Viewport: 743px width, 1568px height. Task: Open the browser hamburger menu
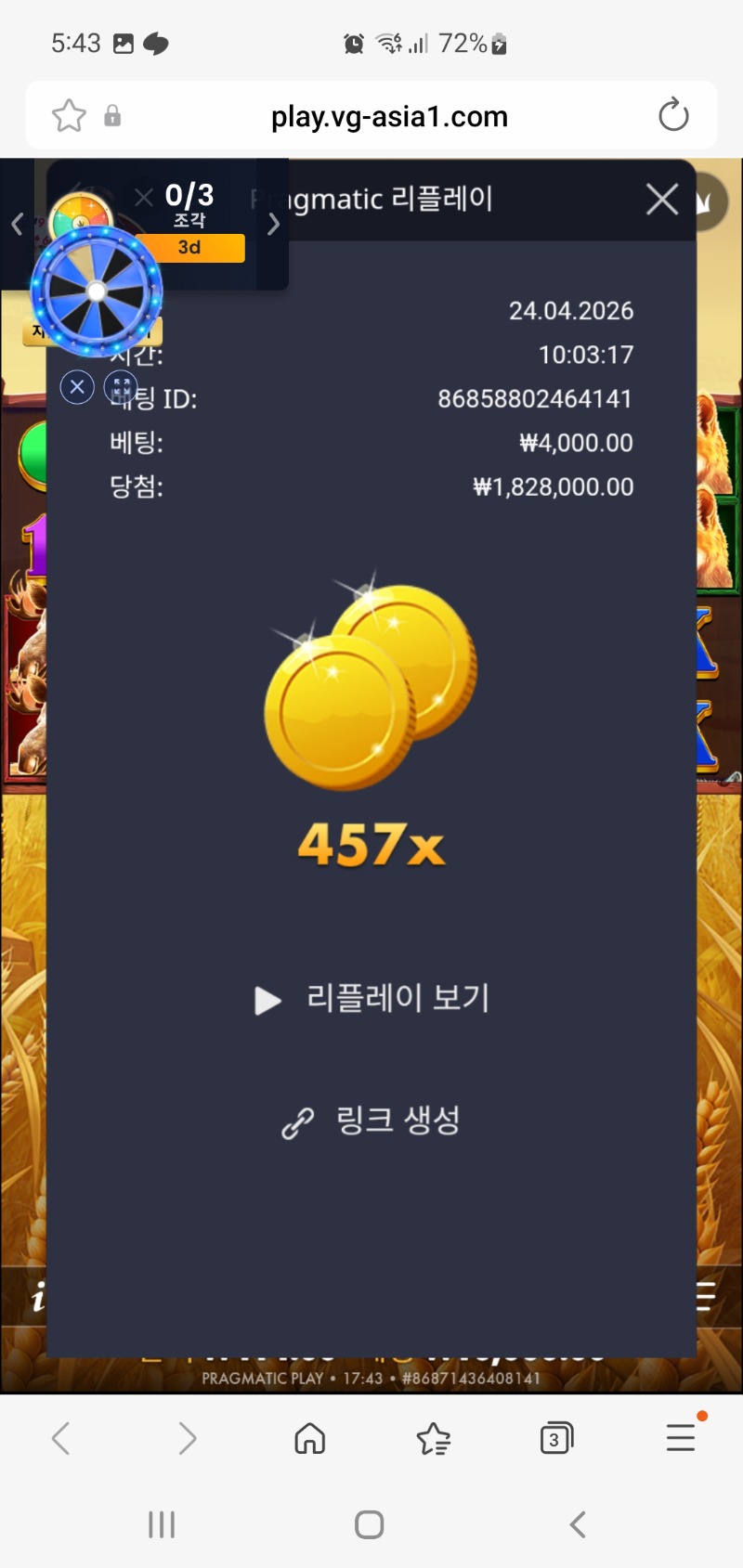pos(681,1438)
